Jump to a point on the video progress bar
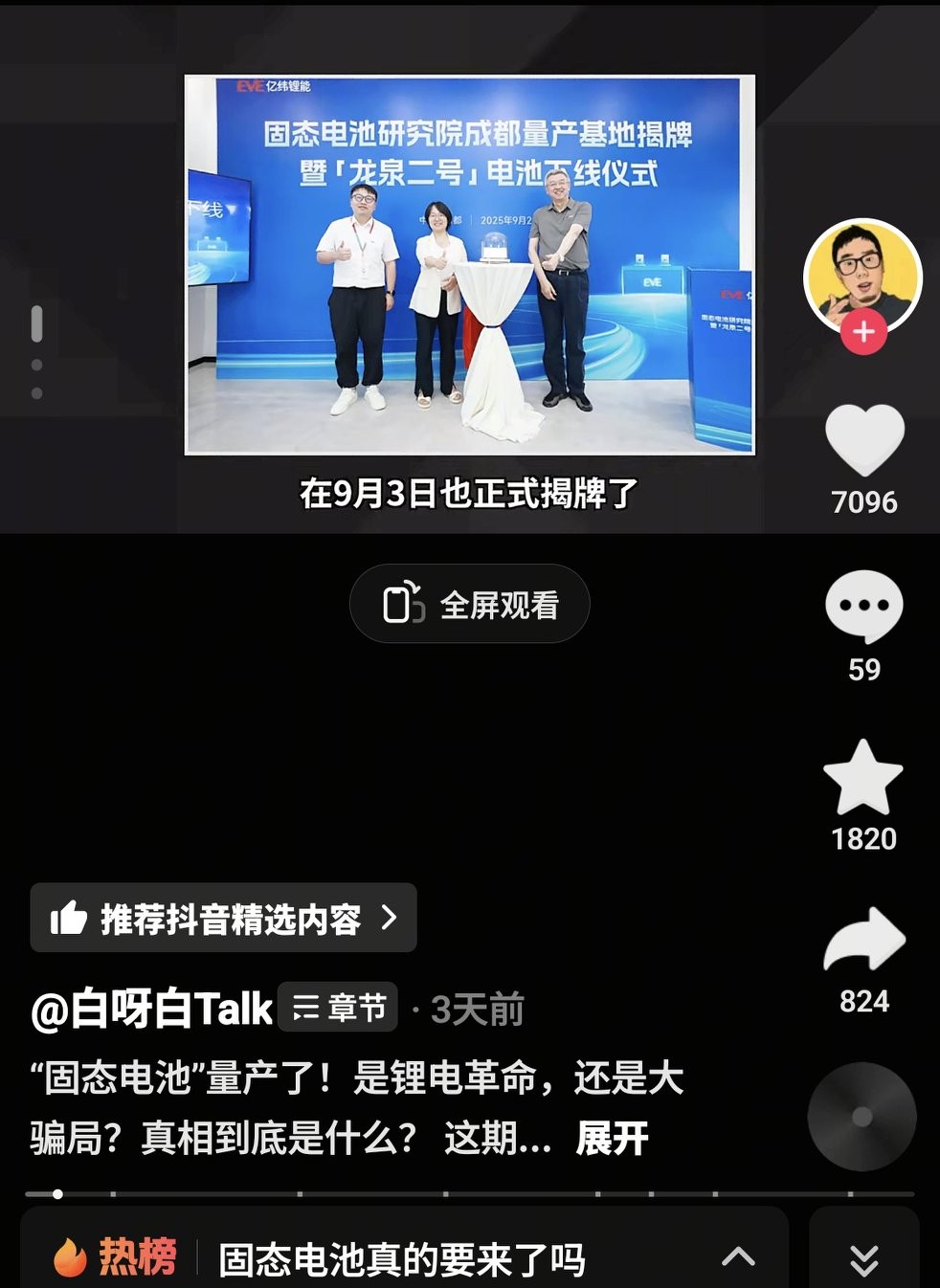 point(469,1194)
